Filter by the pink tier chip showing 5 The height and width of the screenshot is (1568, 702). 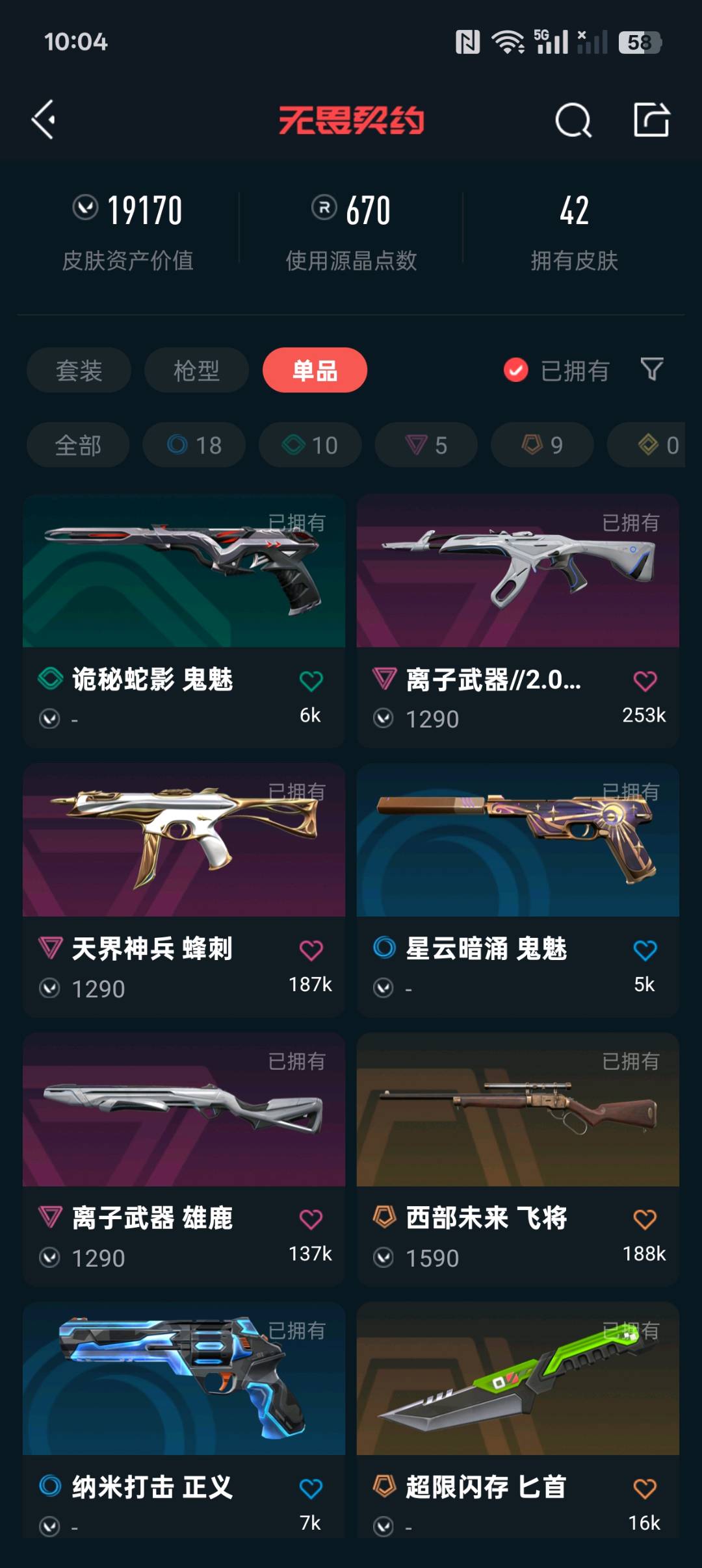426,445
